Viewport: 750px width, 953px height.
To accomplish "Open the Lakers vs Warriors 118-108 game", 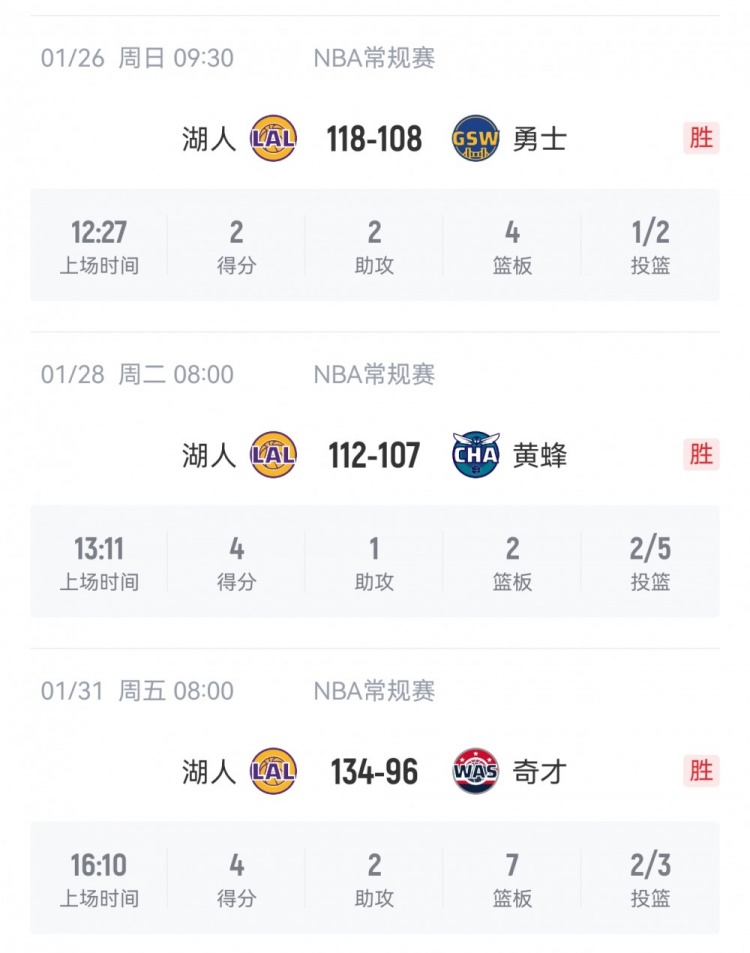I will coord(374,139).
